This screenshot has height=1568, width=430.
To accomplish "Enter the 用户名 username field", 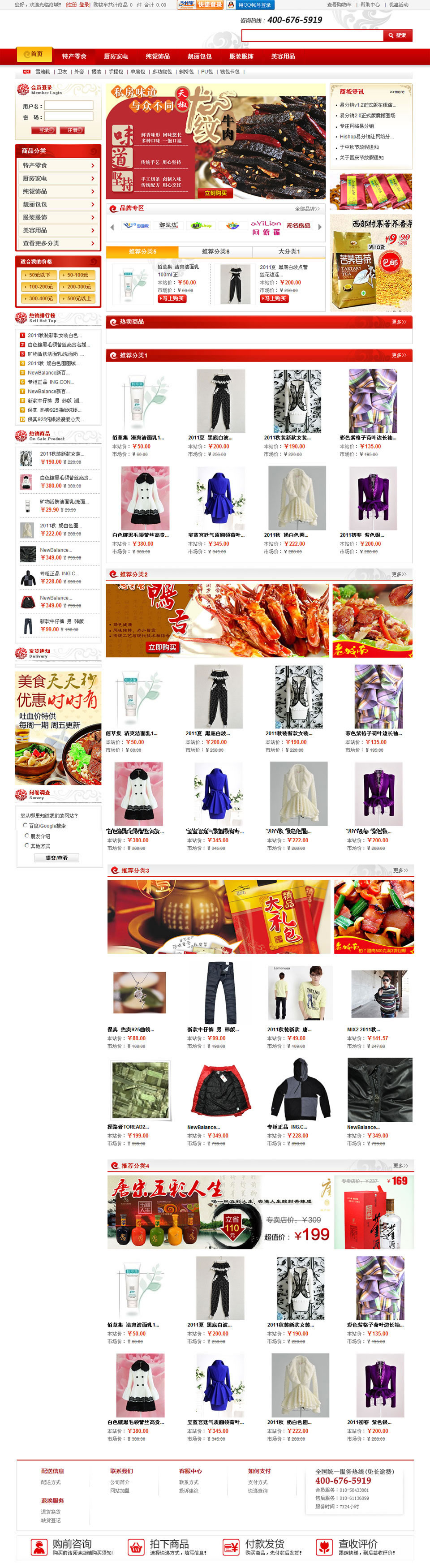I will [x=68, y=106].
